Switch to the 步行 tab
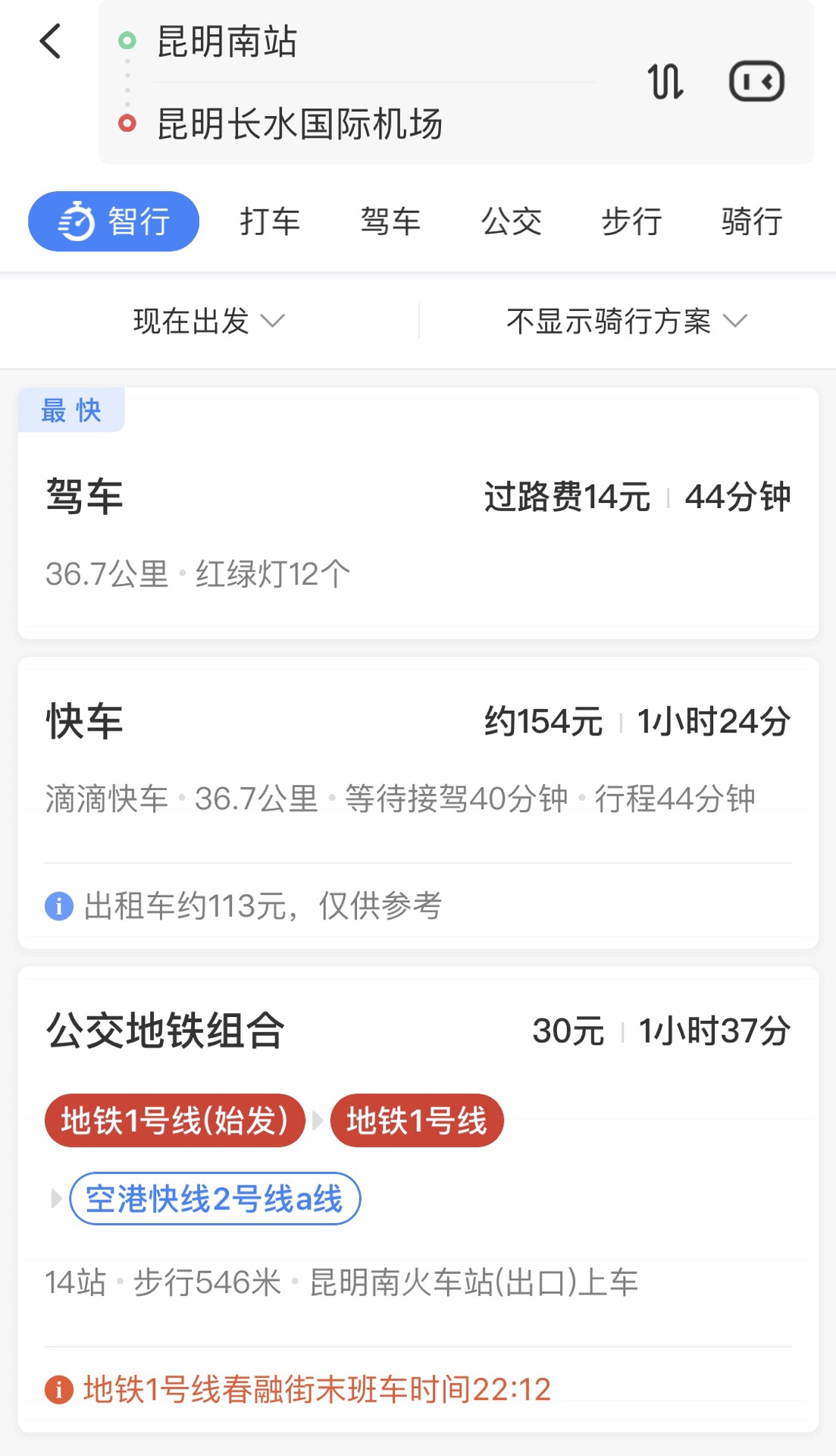This screenshot has width=836, height=1456. [631, 221]
